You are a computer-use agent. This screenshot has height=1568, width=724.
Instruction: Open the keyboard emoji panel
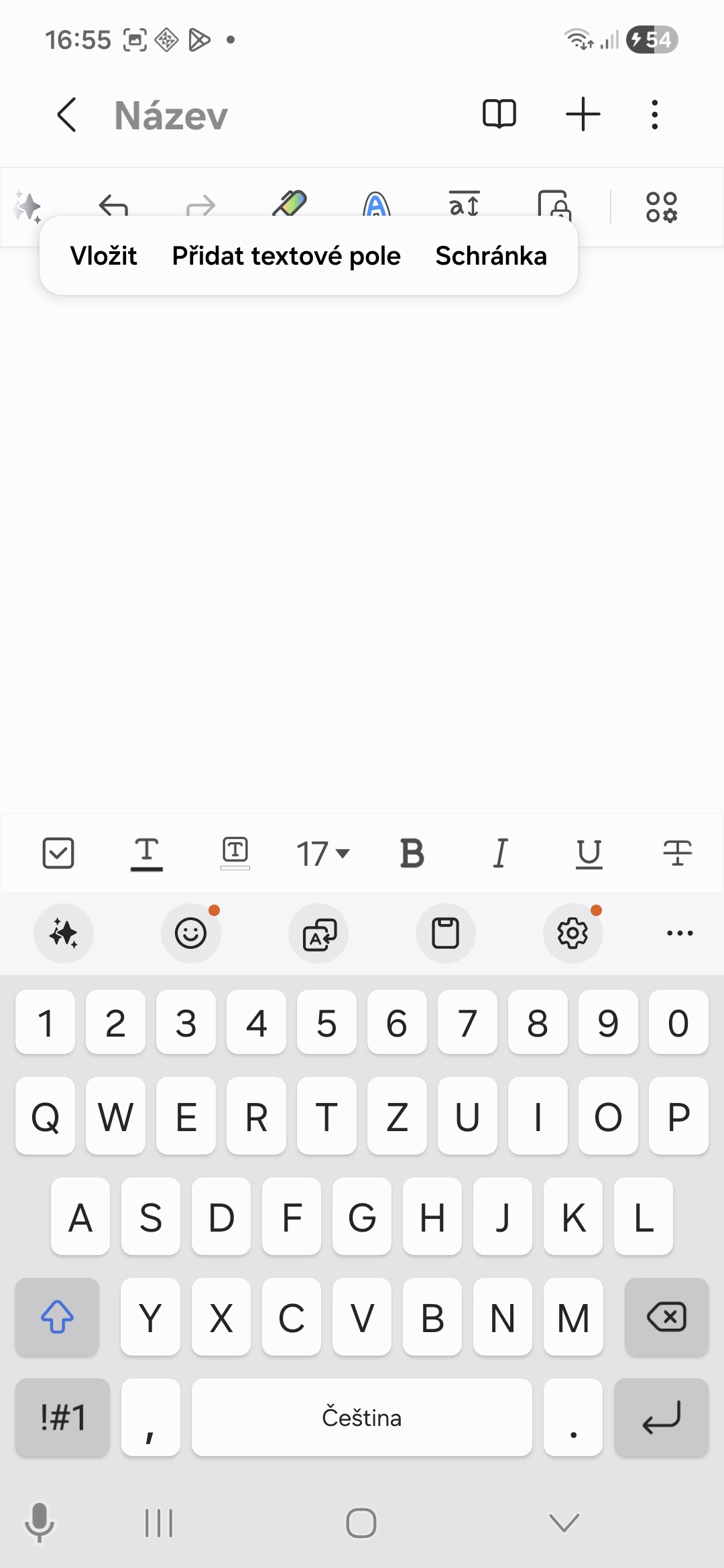click(191, 933)
